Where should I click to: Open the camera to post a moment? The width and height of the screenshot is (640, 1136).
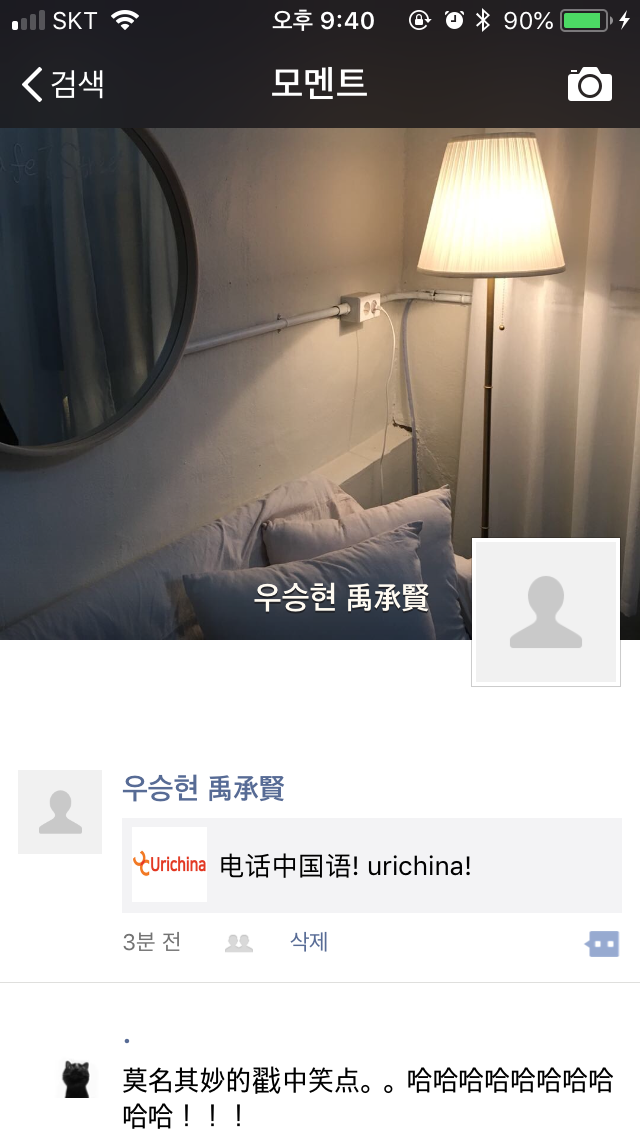point(589,84)
